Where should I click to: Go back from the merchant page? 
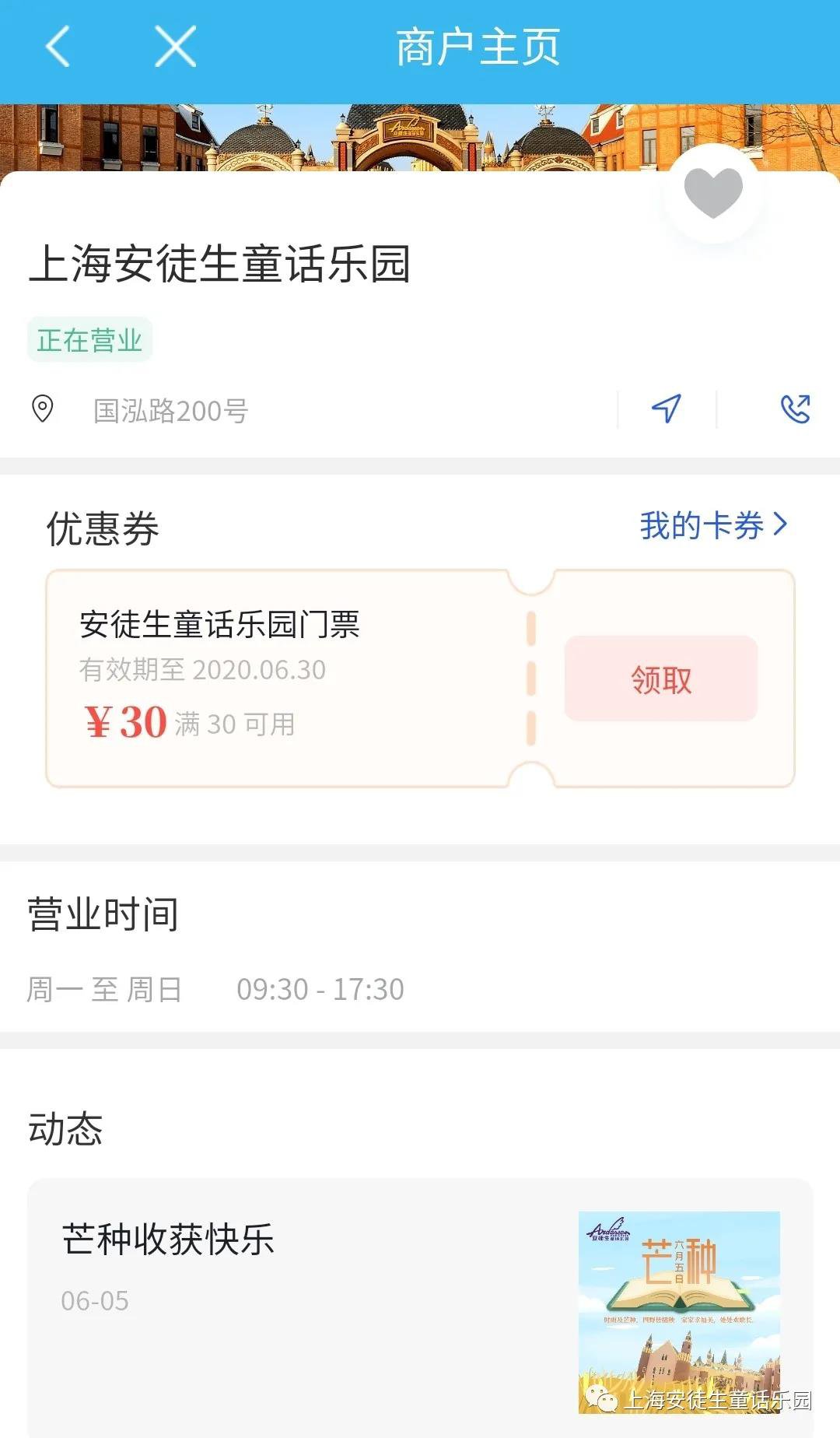coord(58,47)
